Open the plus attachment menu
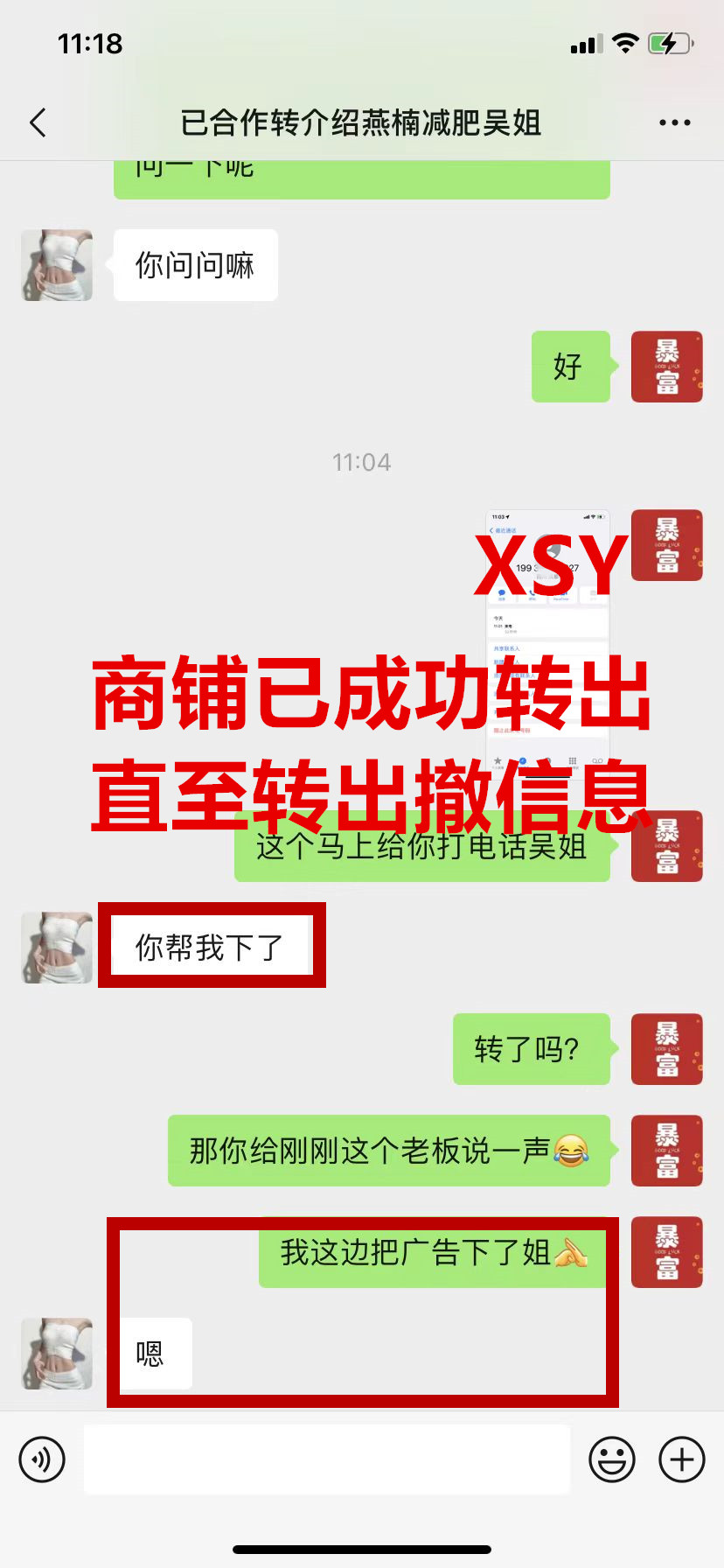724x1568 pixels. coord(682,1459)
